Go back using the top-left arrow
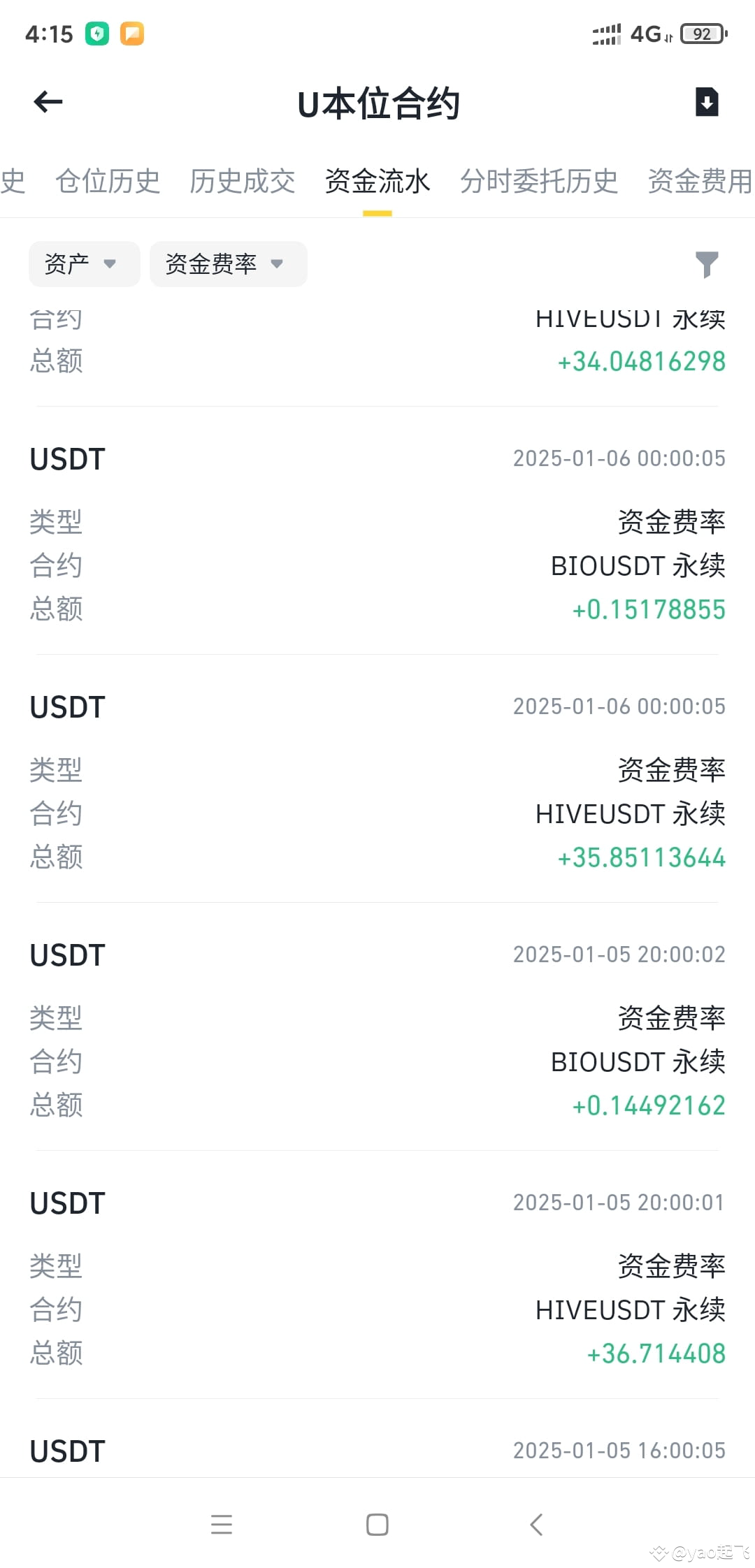 (48, 102)
